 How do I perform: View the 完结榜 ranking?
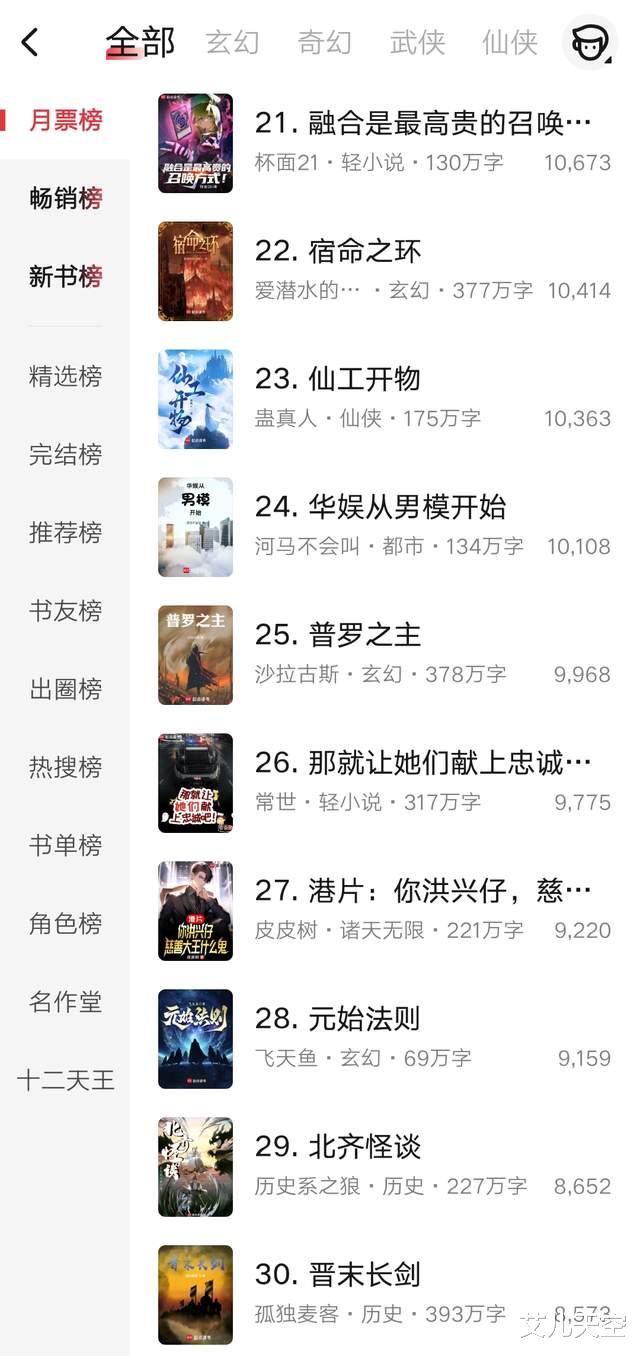(x=65, y=454)
